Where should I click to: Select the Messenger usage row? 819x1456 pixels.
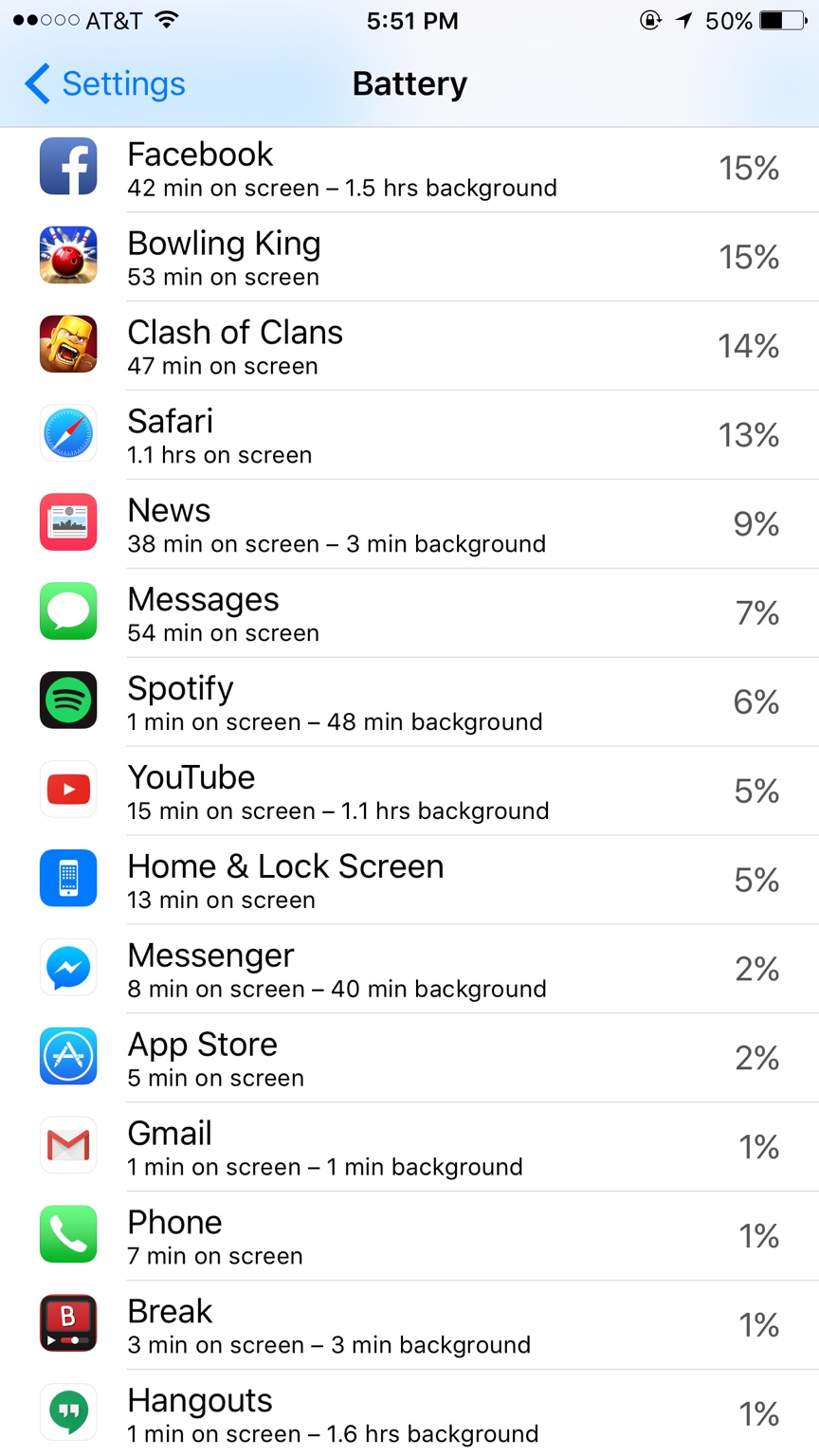(409, 971)
